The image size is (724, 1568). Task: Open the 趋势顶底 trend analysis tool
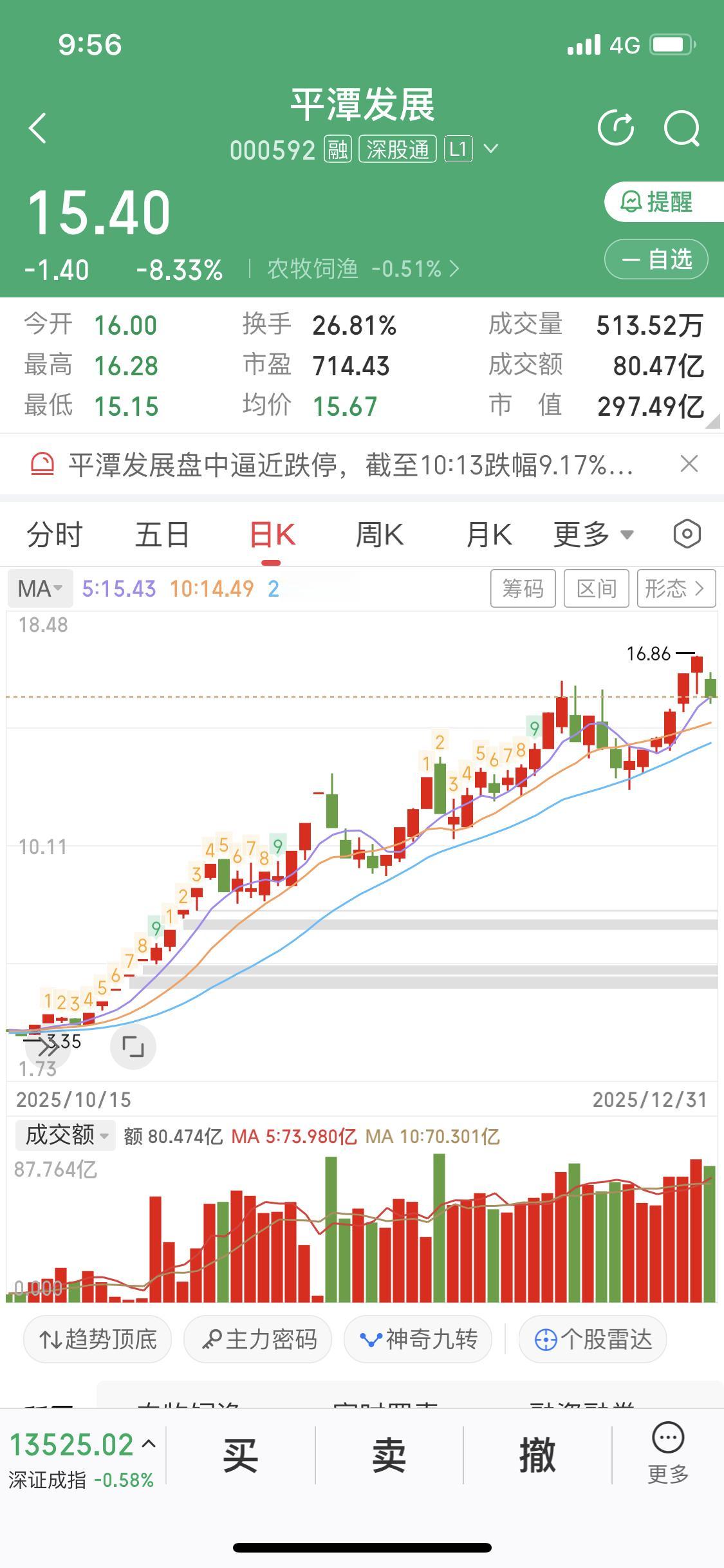97,1338
